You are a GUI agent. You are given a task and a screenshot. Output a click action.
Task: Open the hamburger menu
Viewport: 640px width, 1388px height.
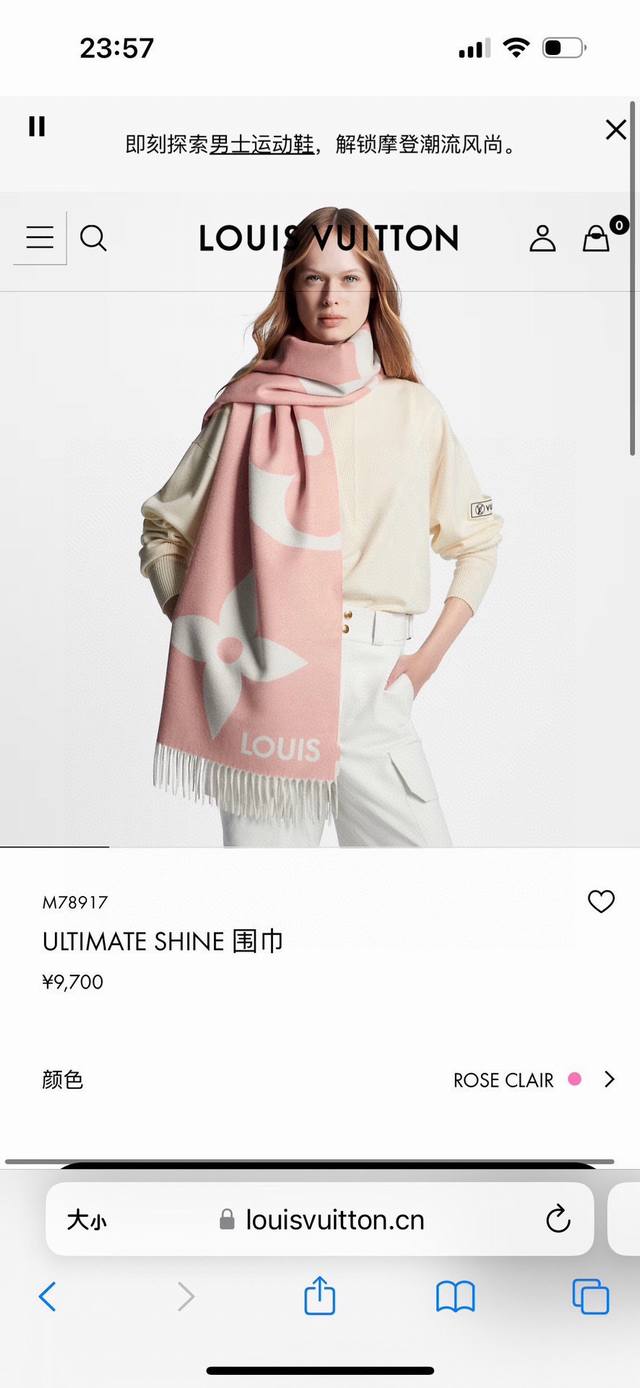(x=40, y=238)
